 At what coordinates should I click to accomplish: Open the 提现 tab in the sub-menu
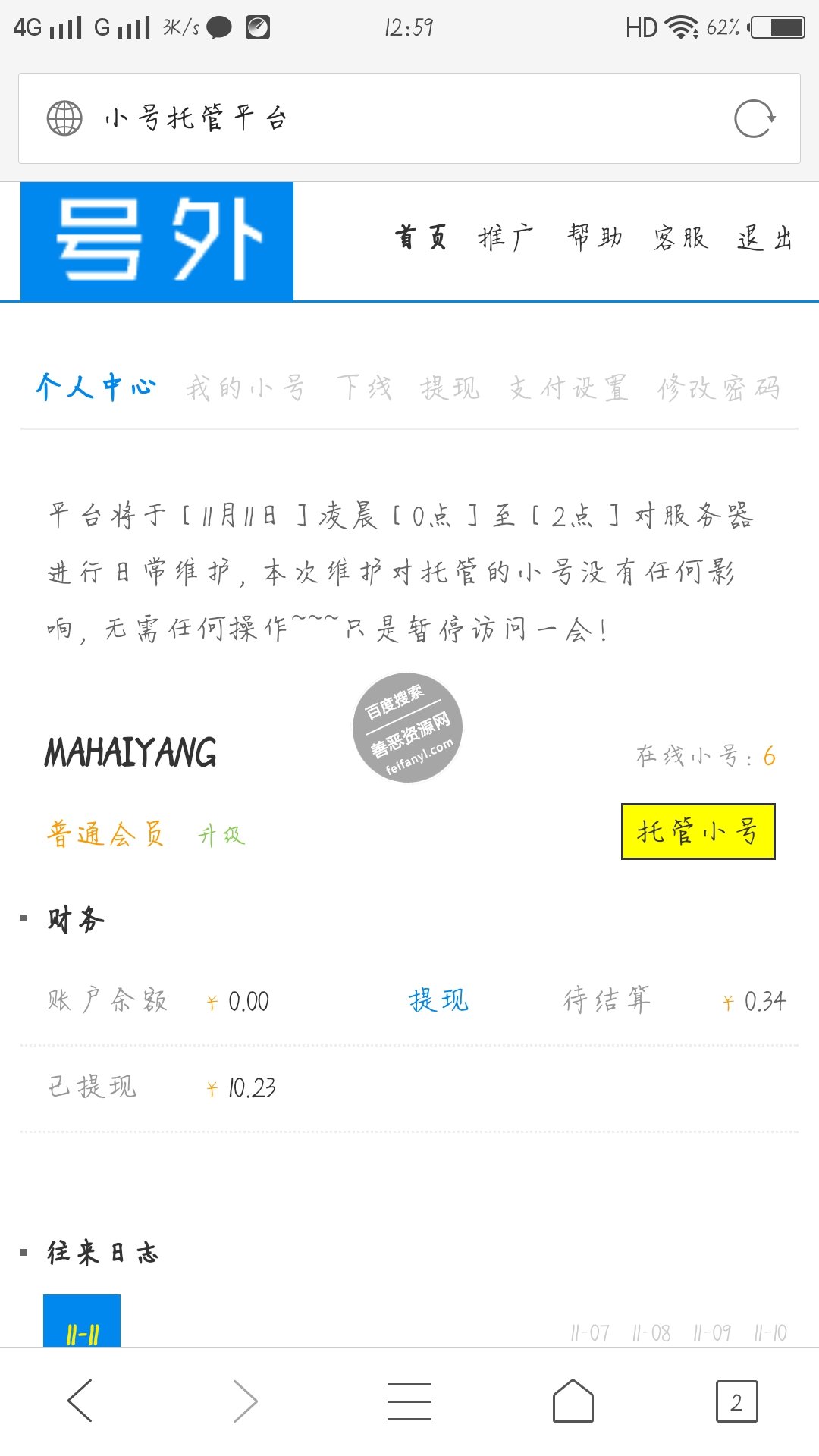(450, 388)
